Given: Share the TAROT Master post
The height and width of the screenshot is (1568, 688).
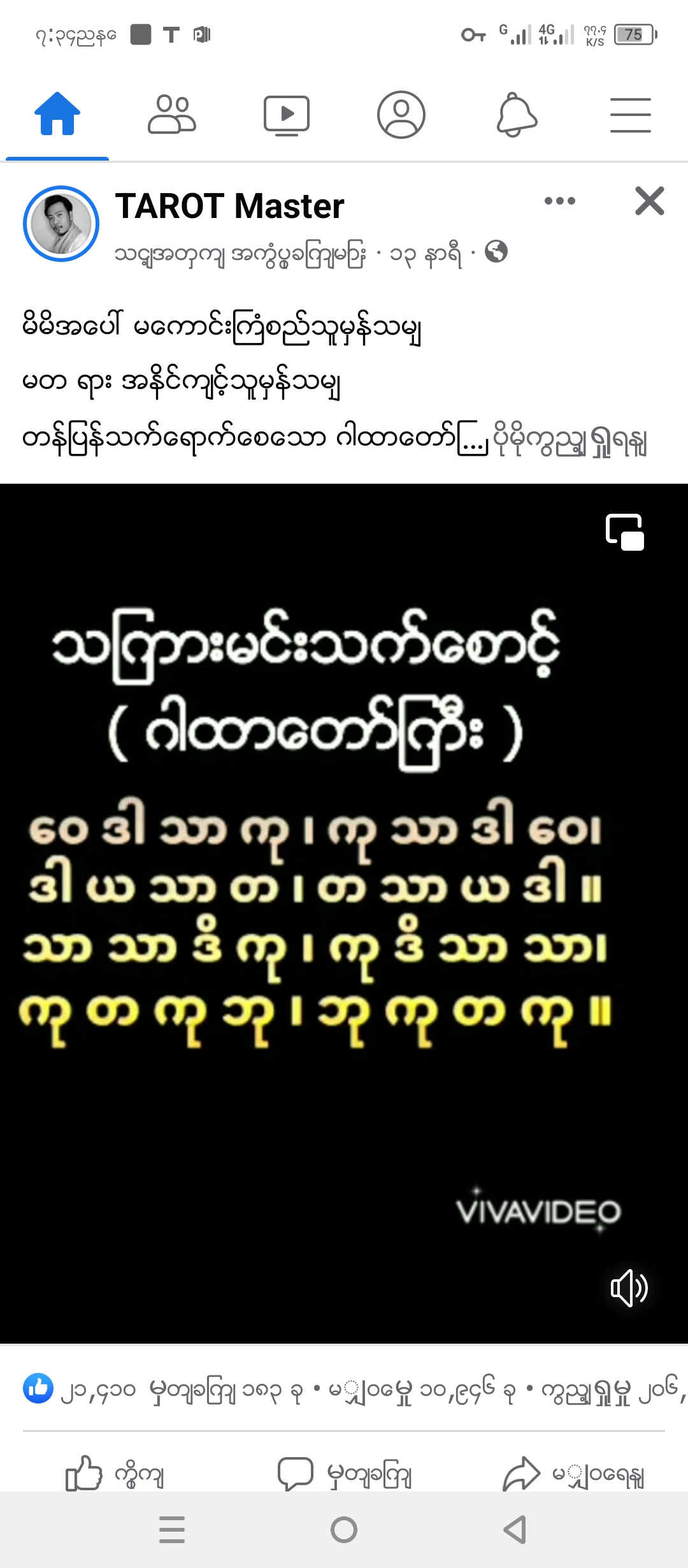Looking at the screenshot, I should pos(573,1474).
